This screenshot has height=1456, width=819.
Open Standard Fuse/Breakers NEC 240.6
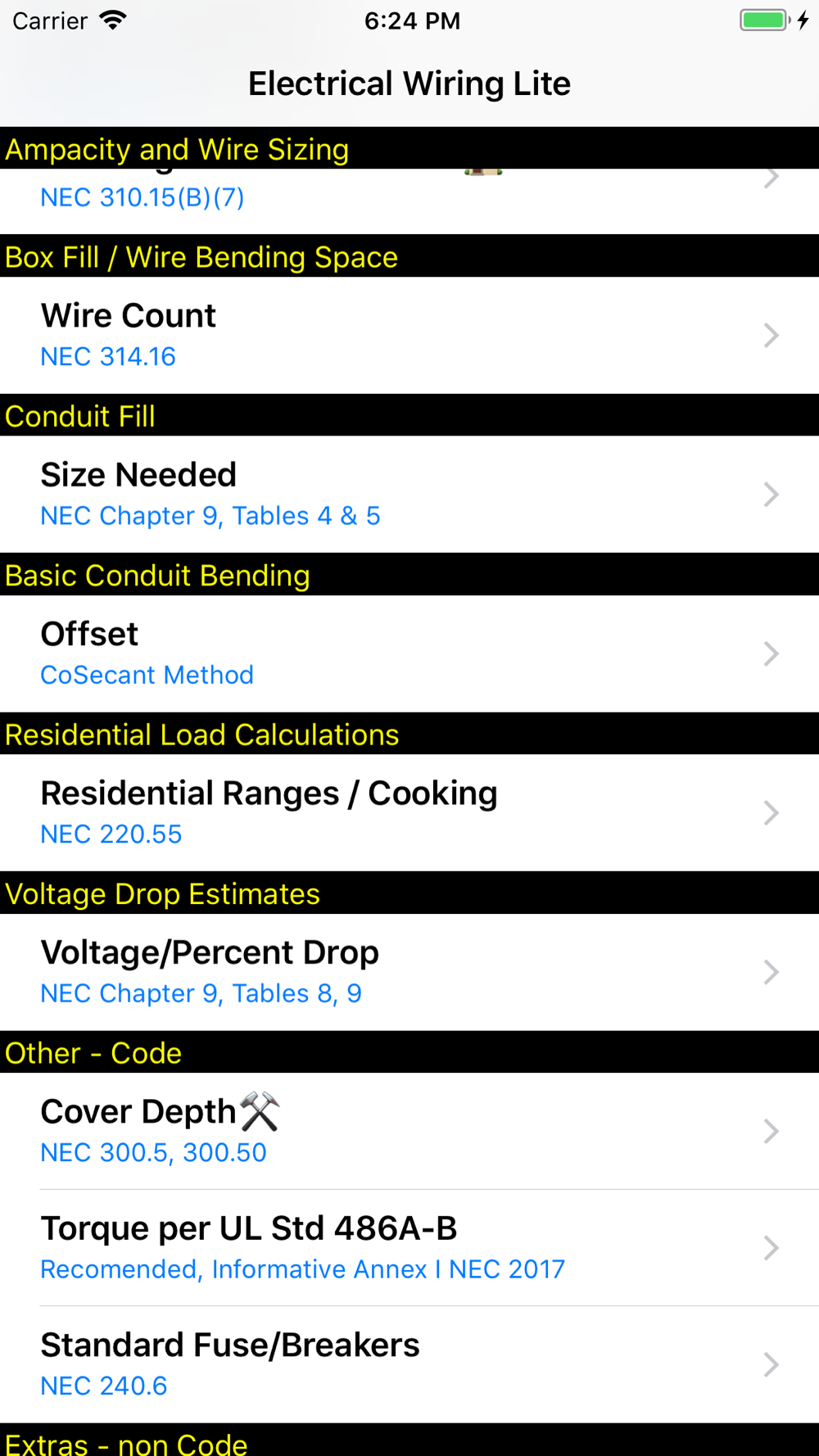[x=409, y=1364]
